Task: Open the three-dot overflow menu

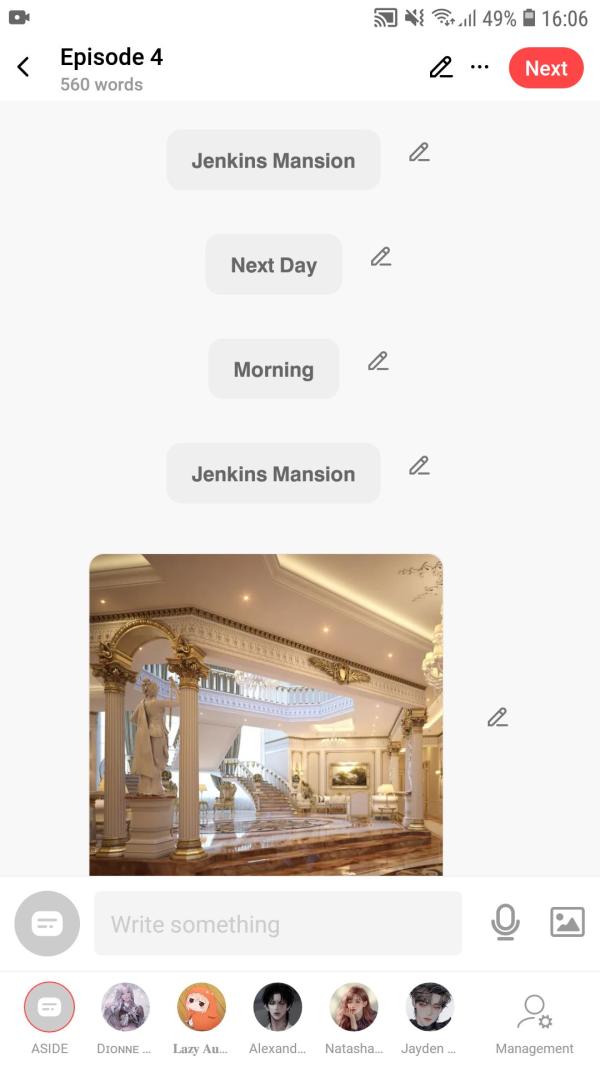Action: point(480,68)
